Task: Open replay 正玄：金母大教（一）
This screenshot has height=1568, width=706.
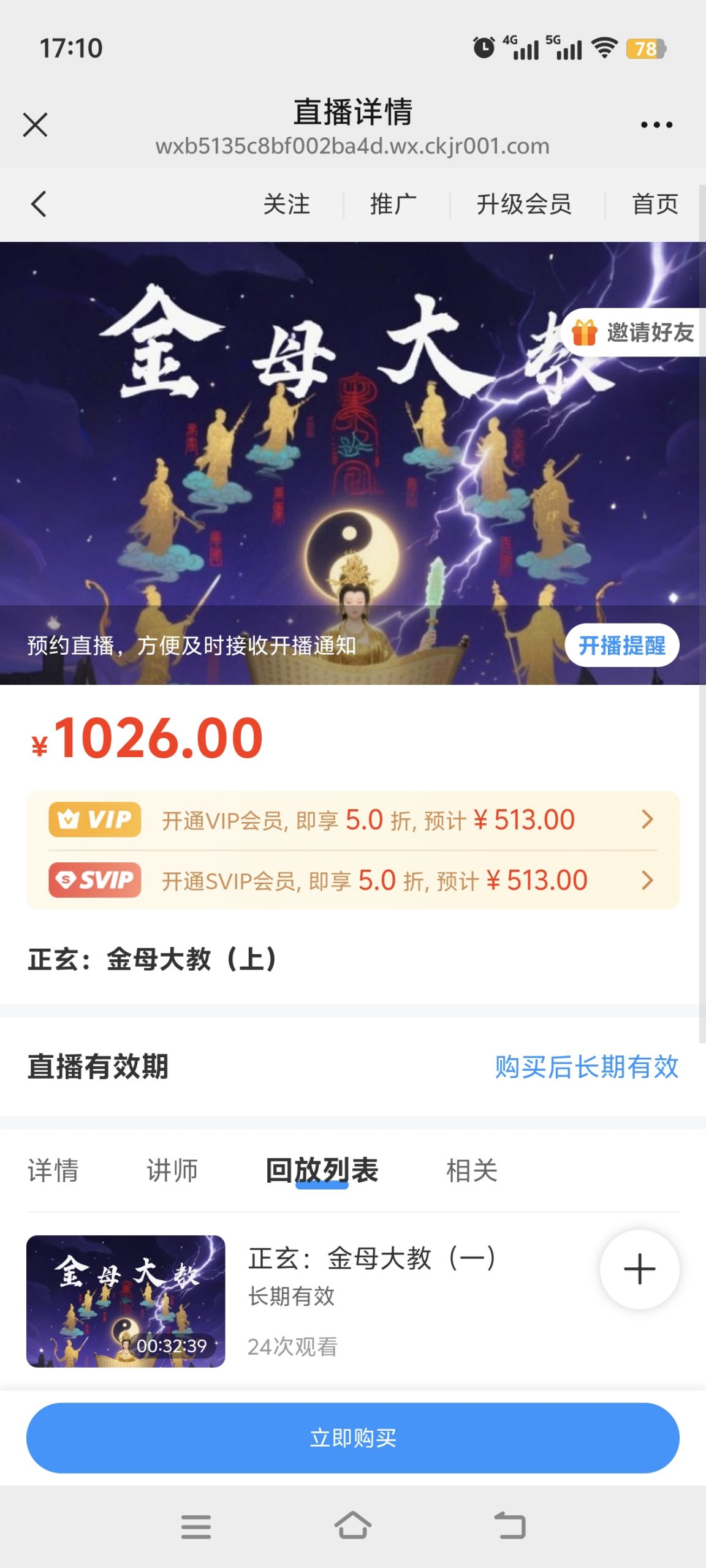Action: coord(371,1259)
